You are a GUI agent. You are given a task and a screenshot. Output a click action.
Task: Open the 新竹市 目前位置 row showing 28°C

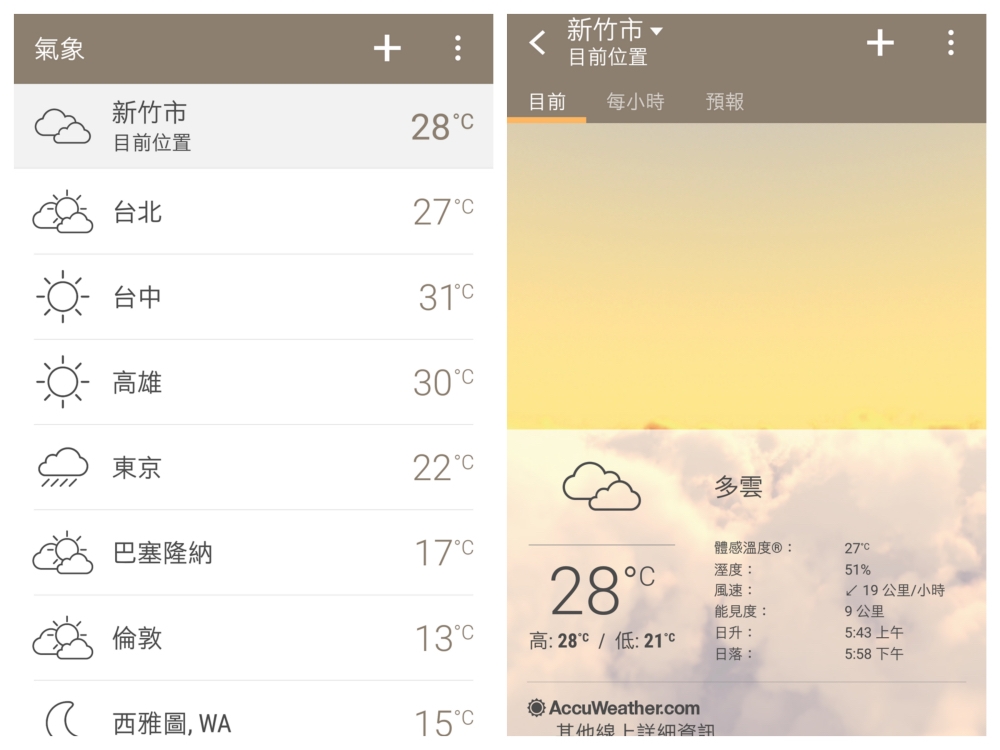[253, 127]
